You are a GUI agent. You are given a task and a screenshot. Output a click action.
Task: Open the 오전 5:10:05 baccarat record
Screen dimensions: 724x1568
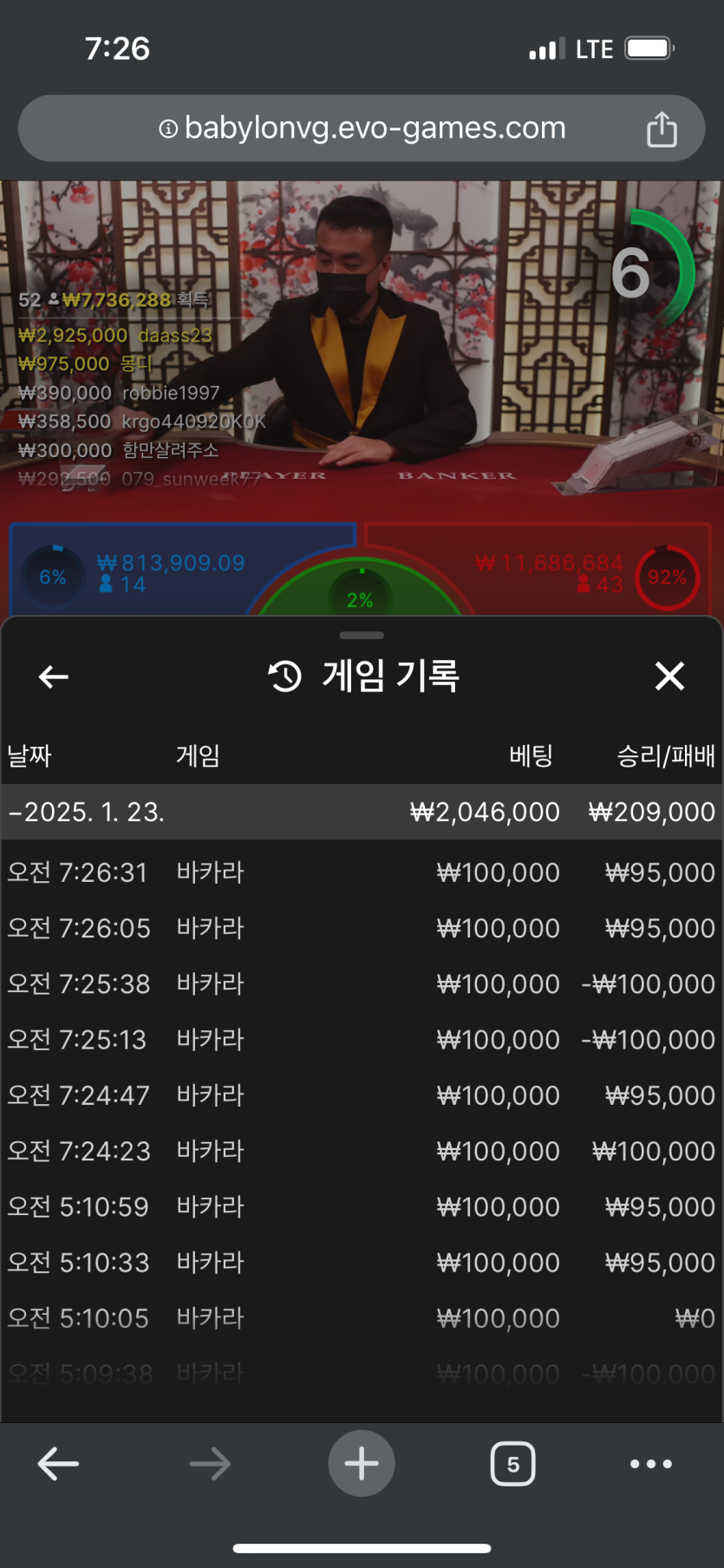[x=361, y=1318]
